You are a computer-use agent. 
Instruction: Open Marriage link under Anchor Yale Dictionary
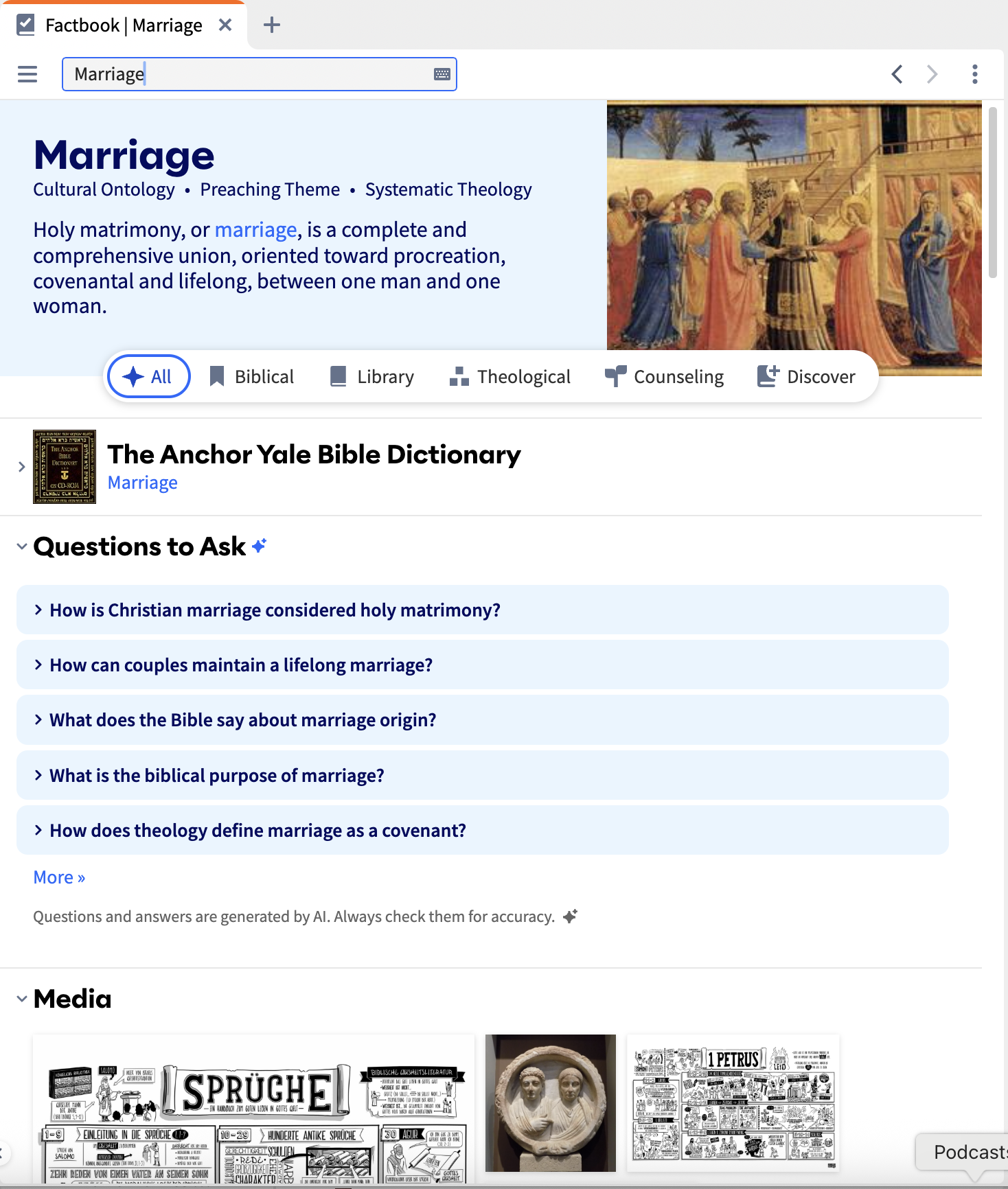143,483
